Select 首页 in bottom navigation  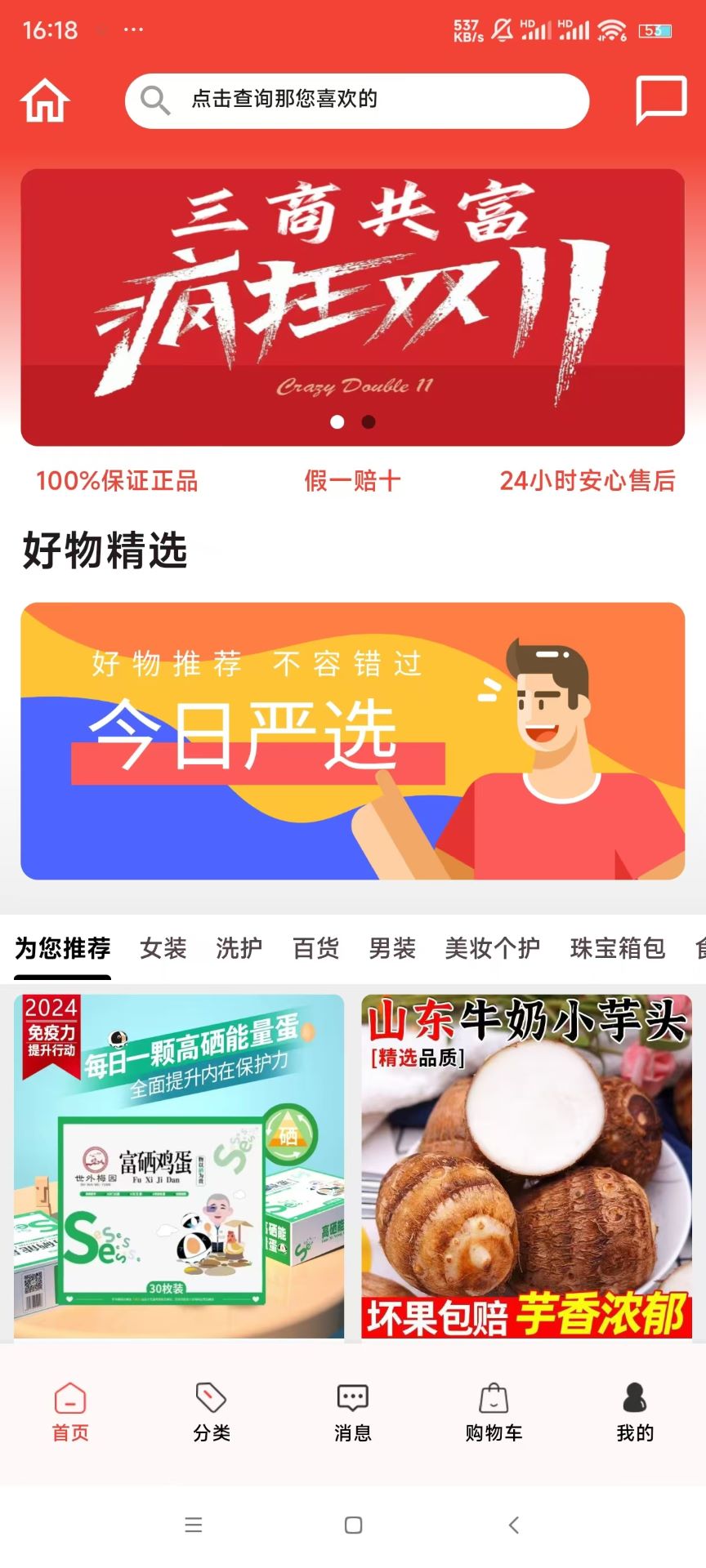pyautogui.click(x=70, y=1411)
